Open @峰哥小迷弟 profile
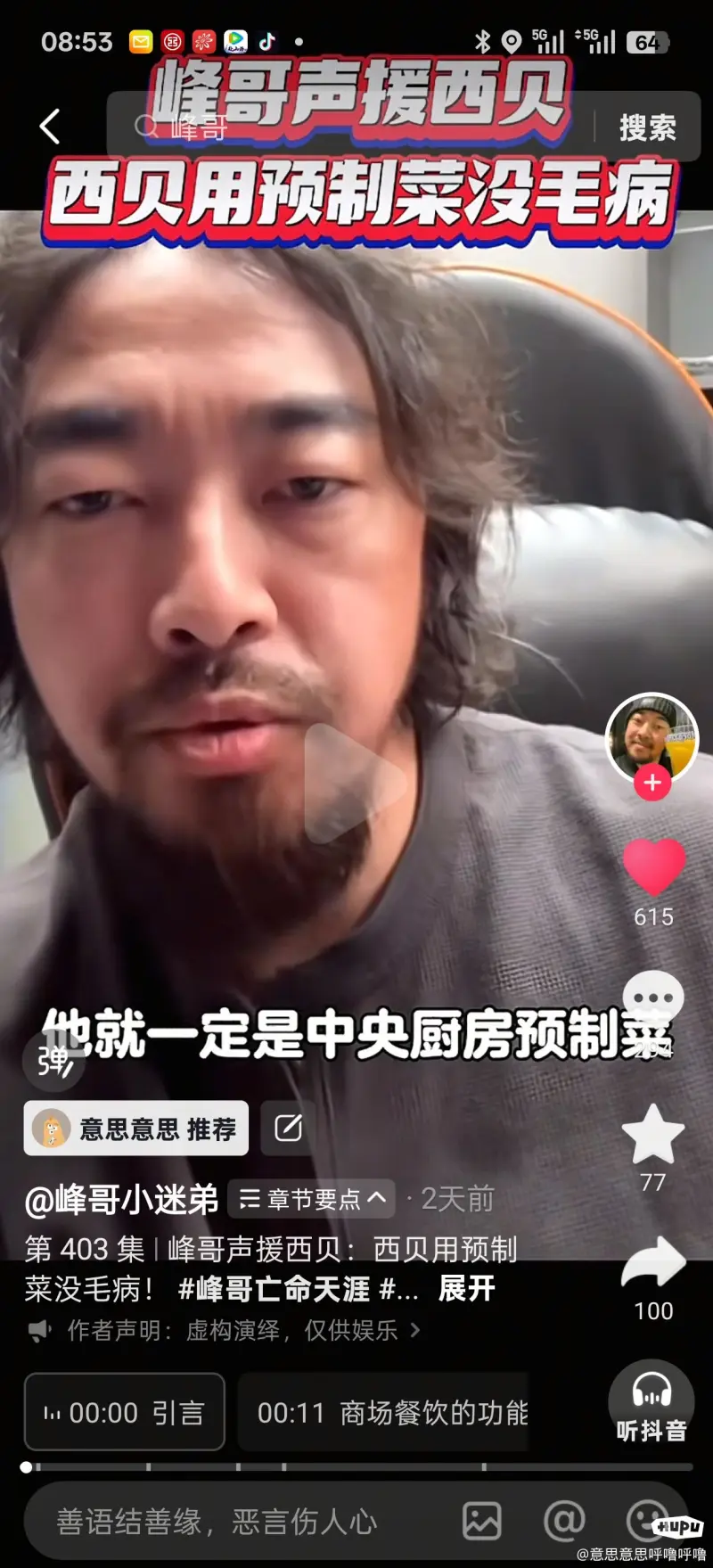 (x=121, y=1200)
